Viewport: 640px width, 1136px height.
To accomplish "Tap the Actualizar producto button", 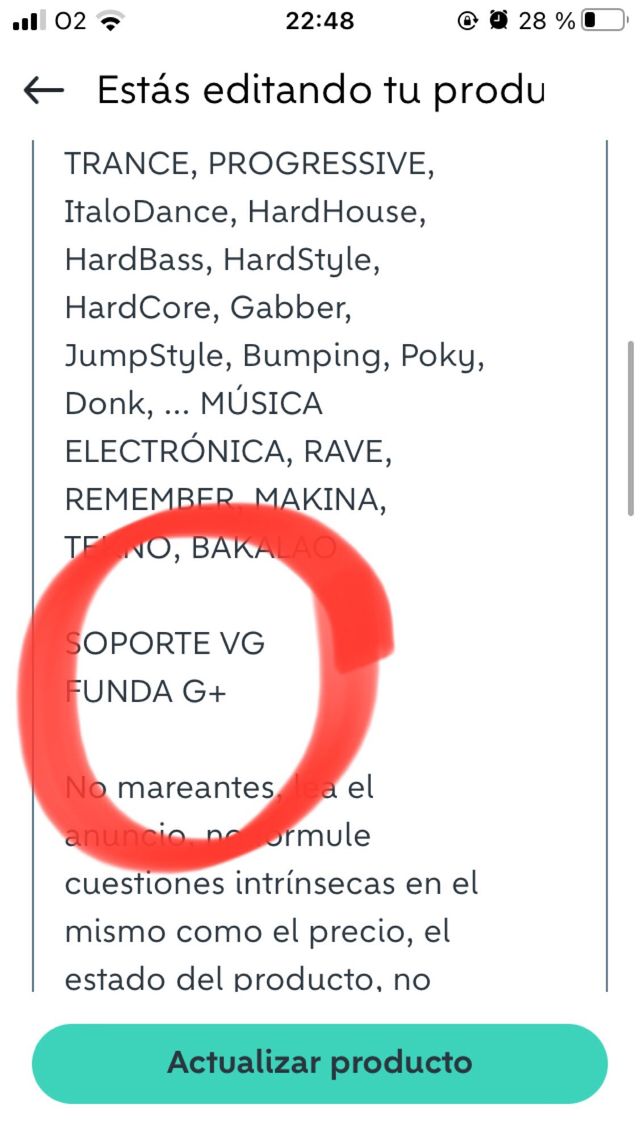I will (320, 1062).
